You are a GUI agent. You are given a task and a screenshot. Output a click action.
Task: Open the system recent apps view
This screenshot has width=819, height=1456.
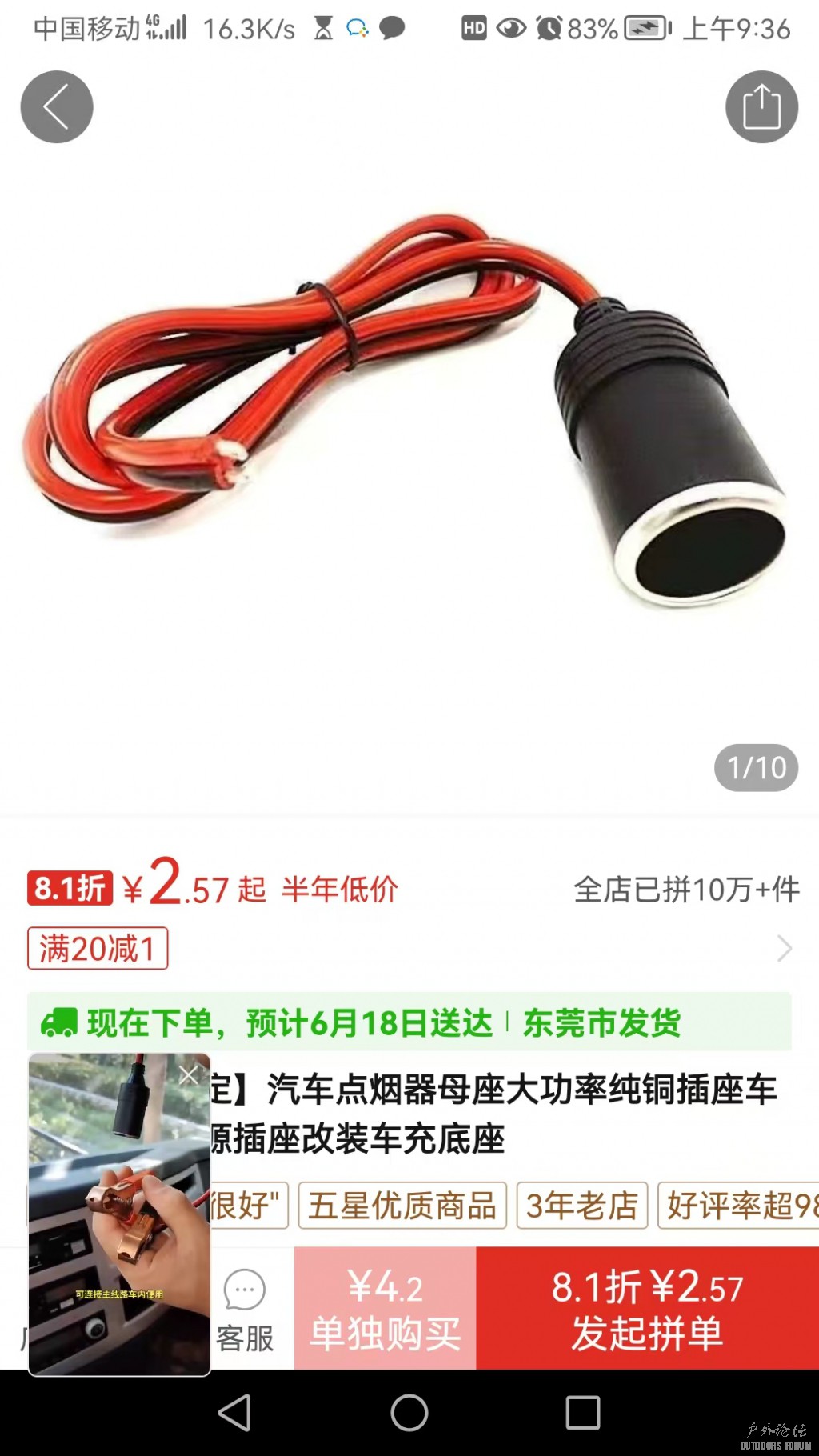(x=582, y=1413)
